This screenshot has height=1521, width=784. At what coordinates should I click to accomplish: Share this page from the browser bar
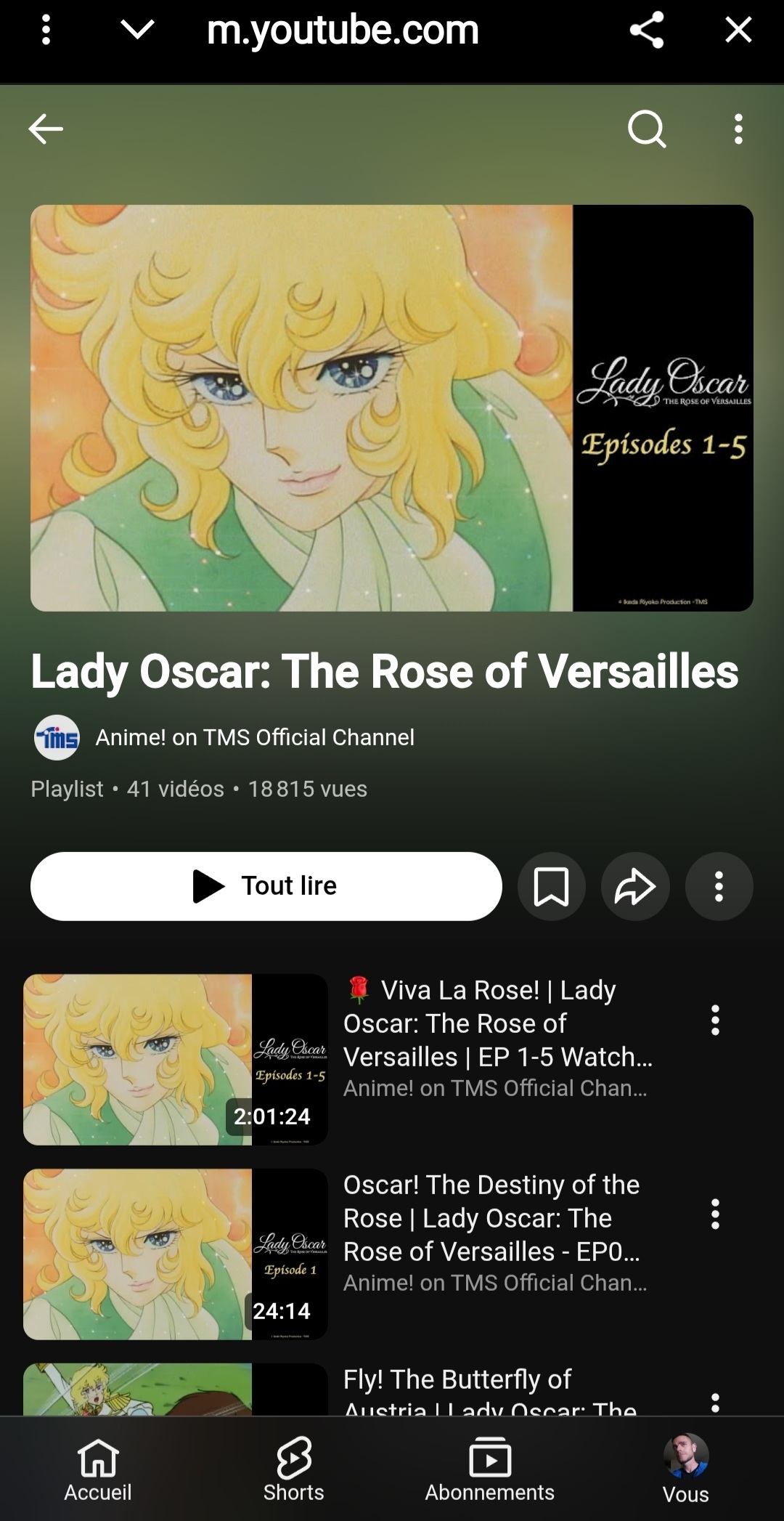[646, 31]
